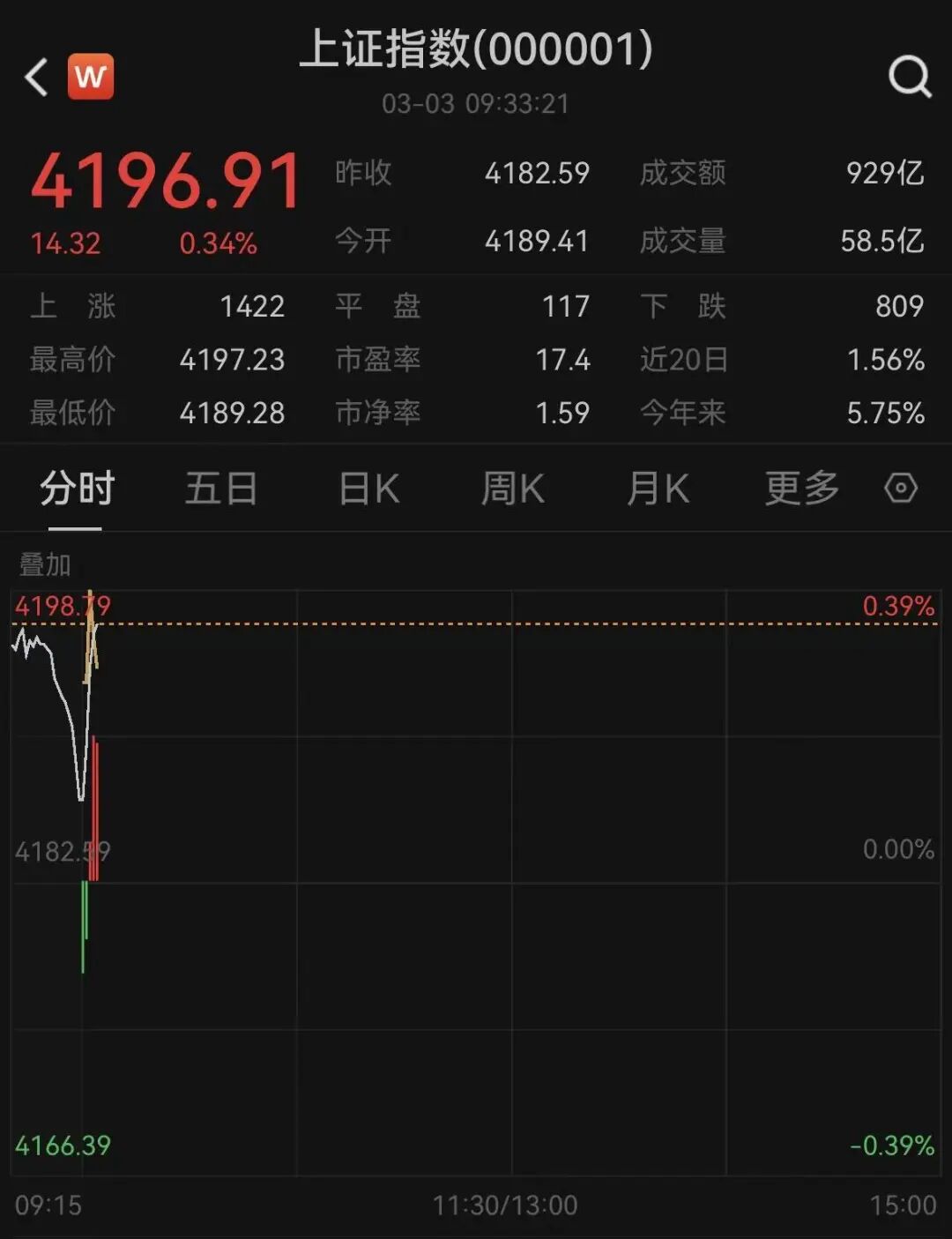Viewport: 952px width, 1239px height.
Task: Tap the back chevron arrow
Action: point(33,78)
